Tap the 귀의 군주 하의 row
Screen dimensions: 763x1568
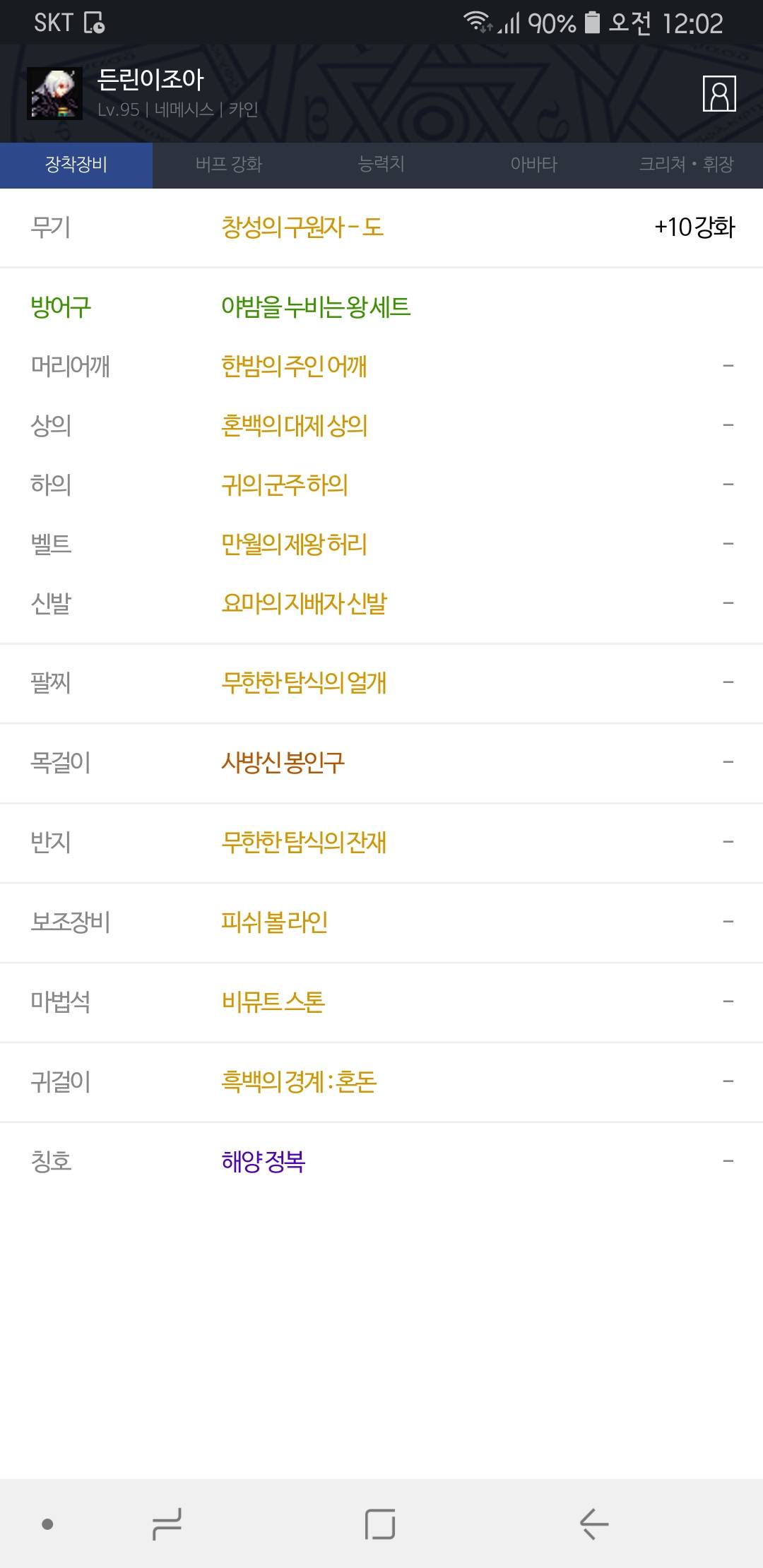(x=381, y=485)
